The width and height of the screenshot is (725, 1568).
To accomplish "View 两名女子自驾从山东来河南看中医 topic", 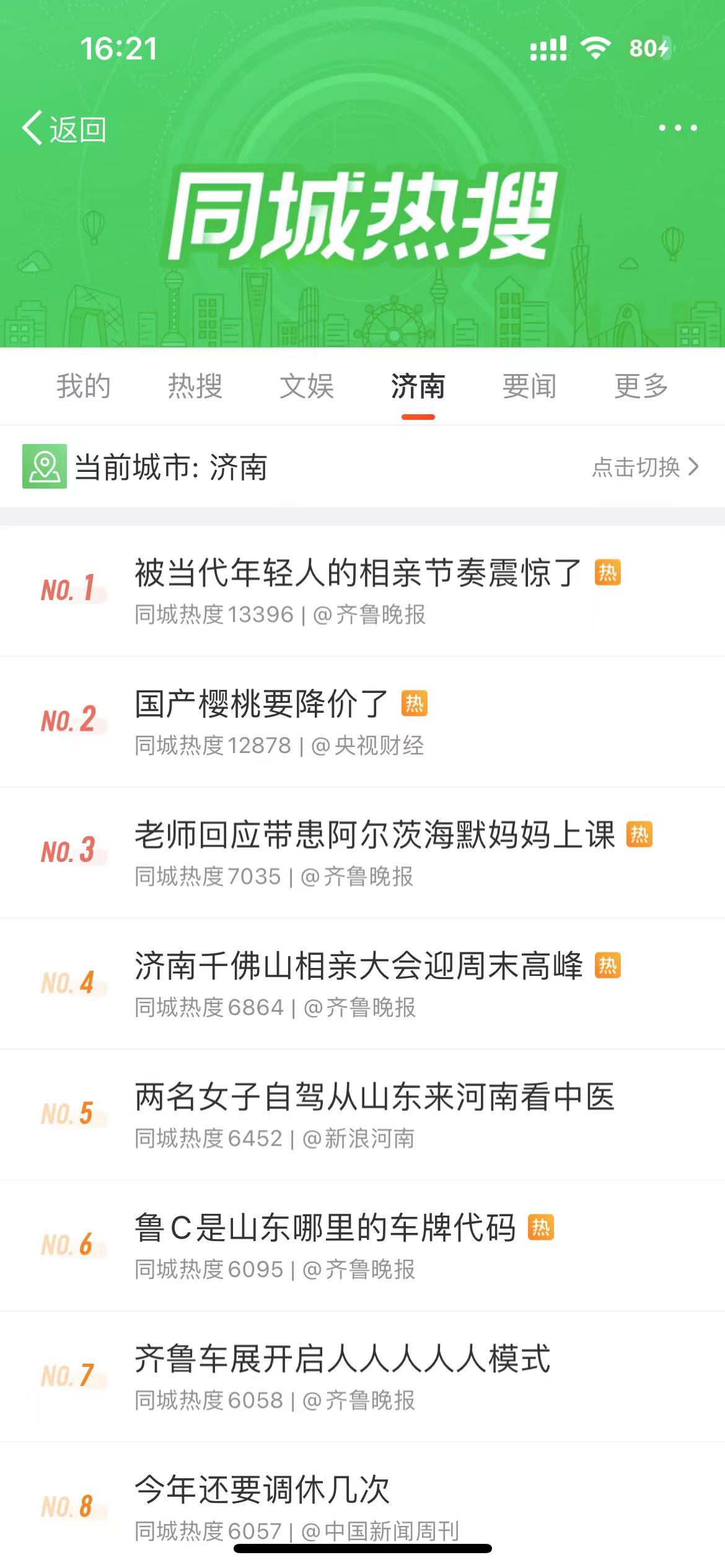I will click(x=374, y=1097).
